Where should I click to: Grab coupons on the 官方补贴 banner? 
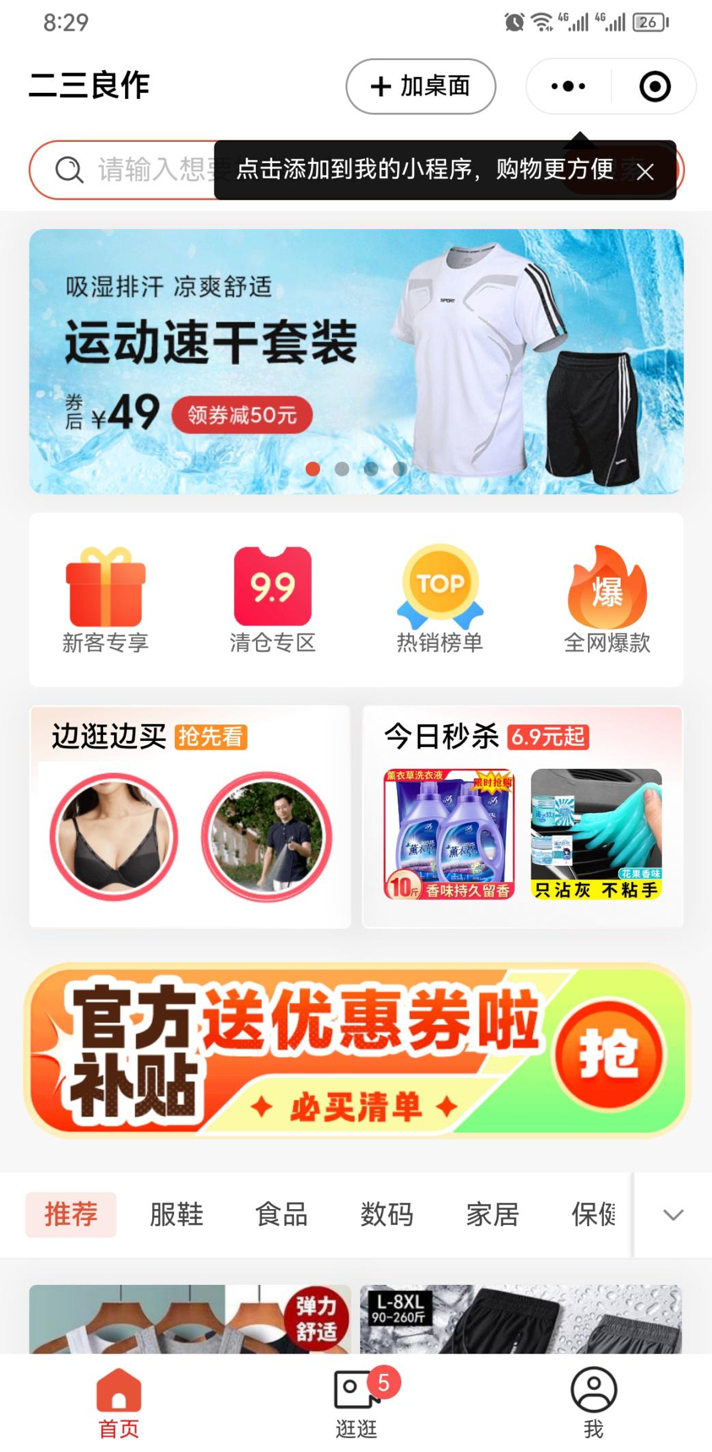608,1052
